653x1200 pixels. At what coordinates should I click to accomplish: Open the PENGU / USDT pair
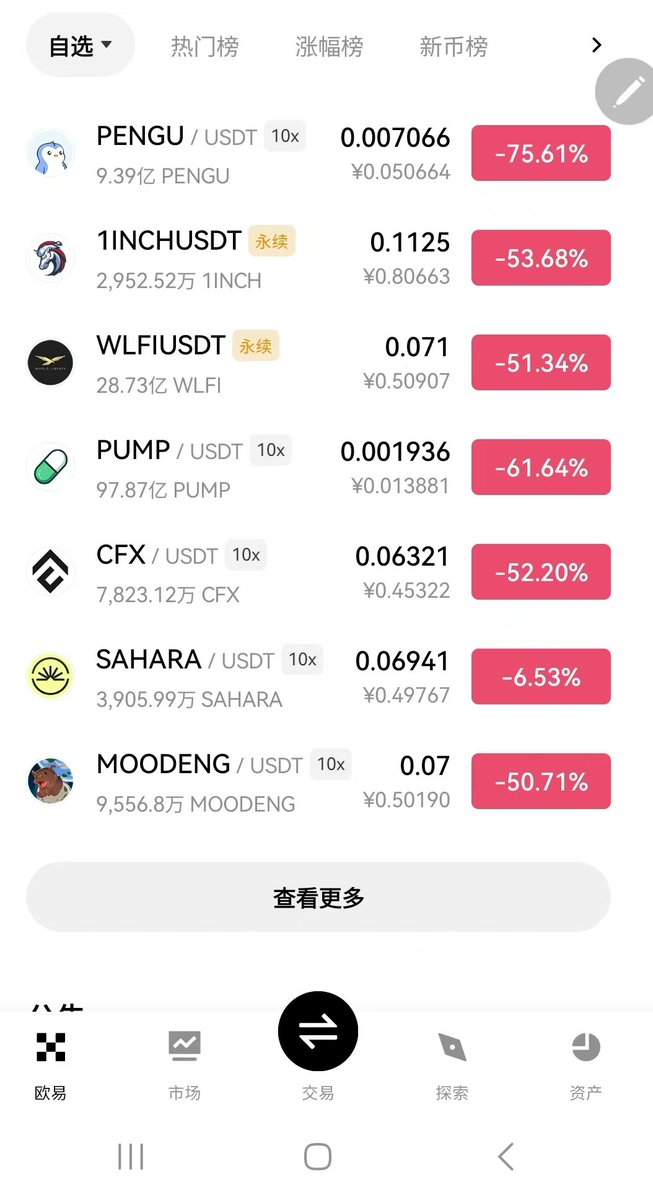(x=140, y=137)
